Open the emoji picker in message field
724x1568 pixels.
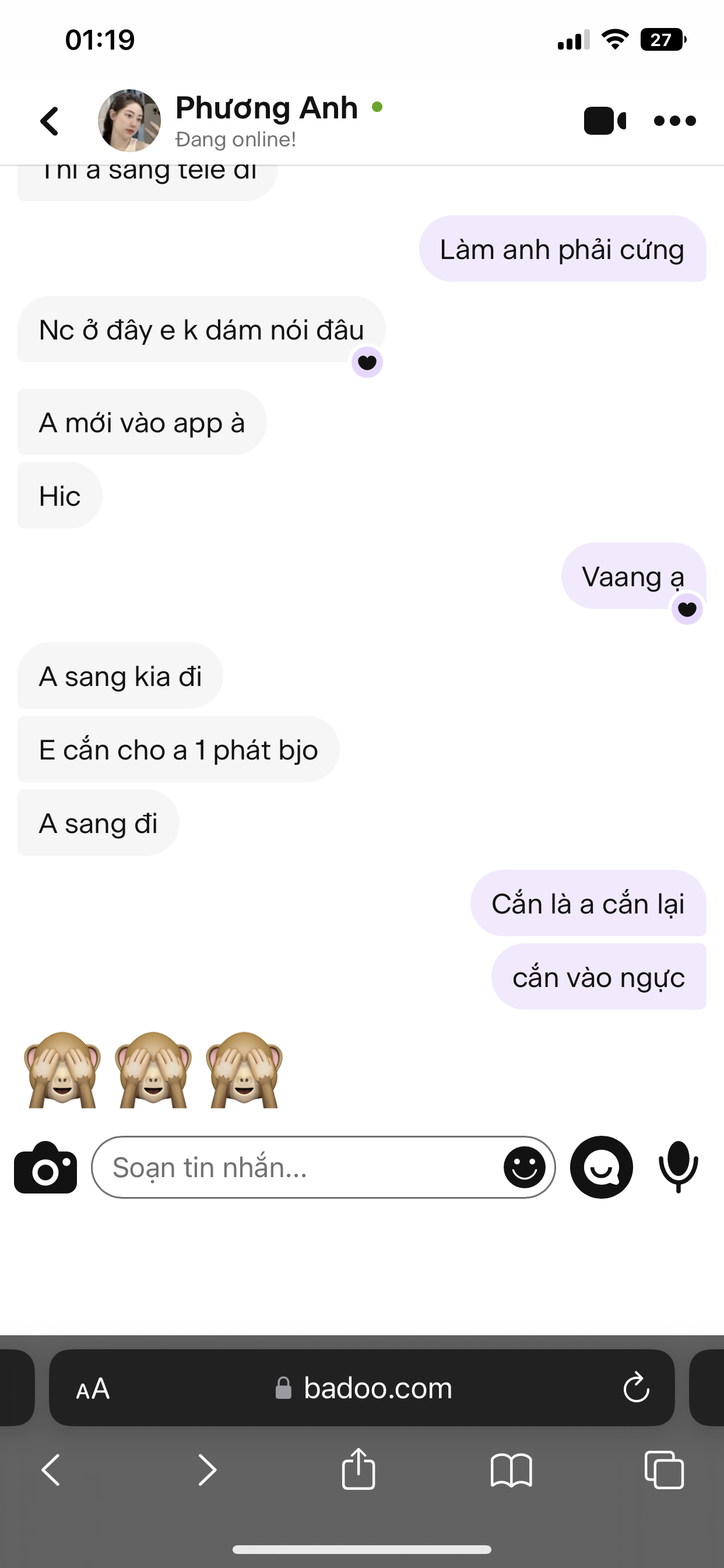click(x=525, y=1167)
